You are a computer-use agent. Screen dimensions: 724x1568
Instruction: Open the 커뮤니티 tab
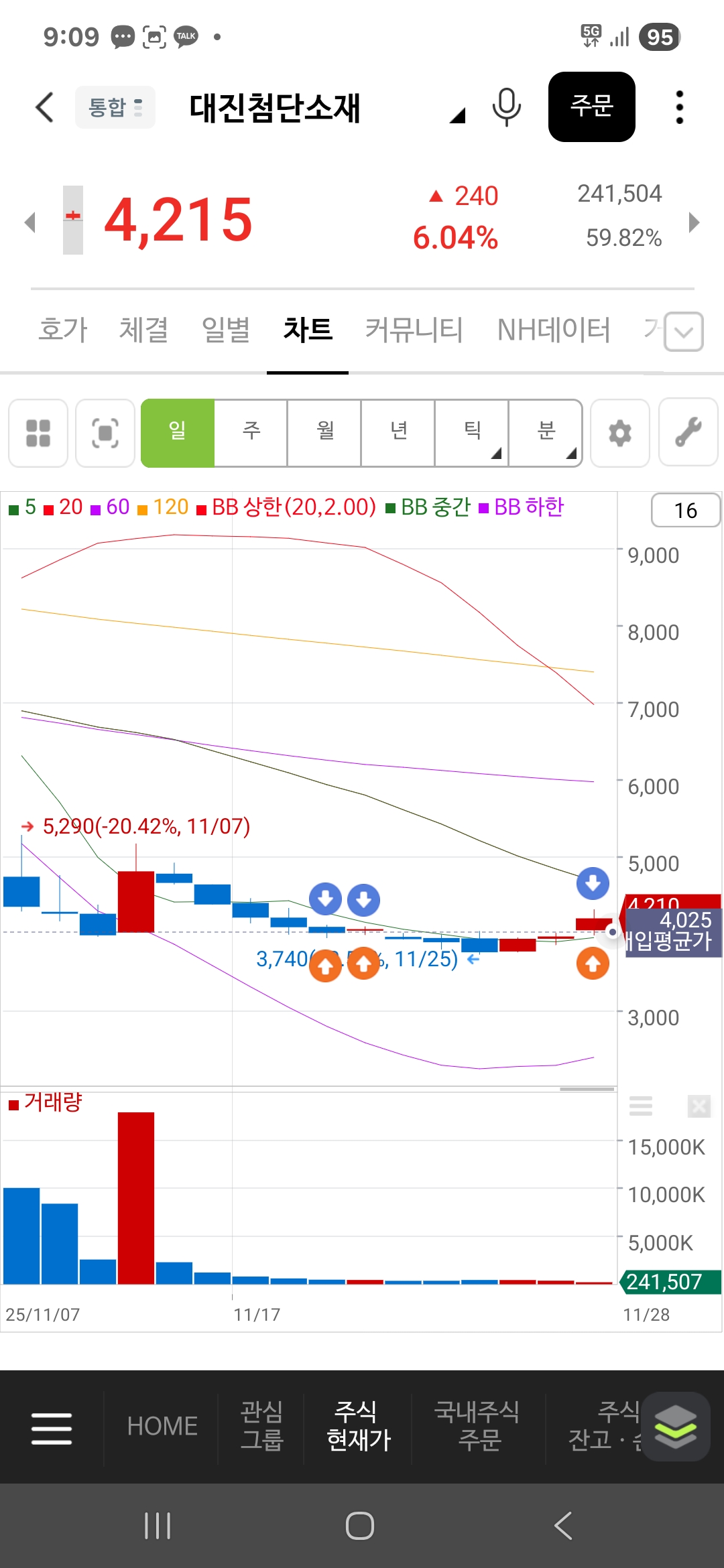pos(414,330)
